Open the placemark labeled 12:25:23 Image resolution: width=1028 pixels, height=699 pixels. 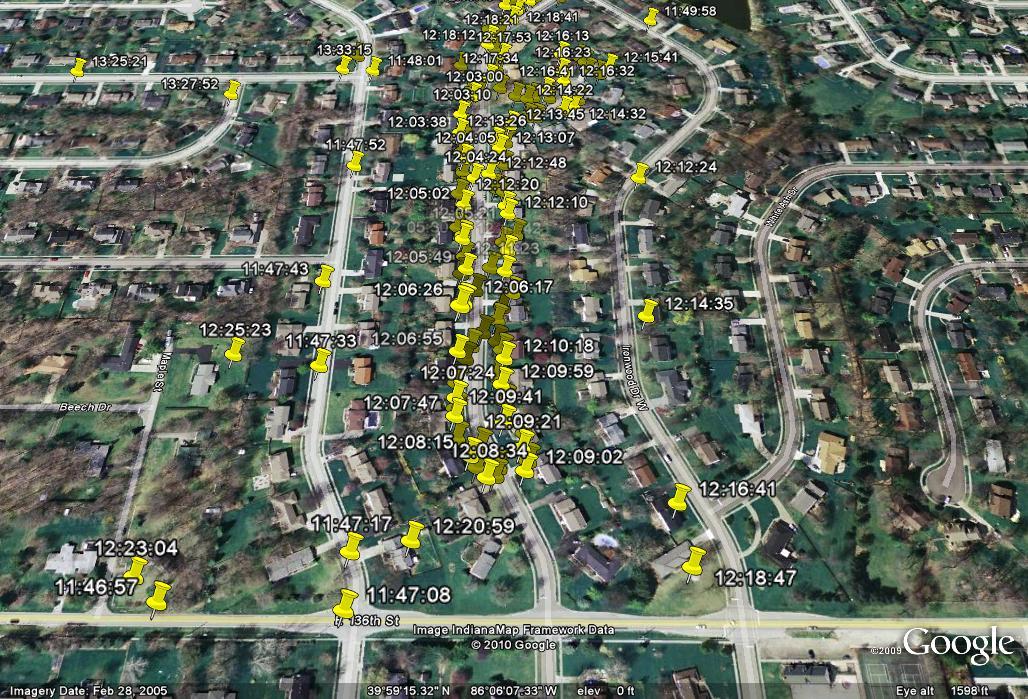pos(235,348)
